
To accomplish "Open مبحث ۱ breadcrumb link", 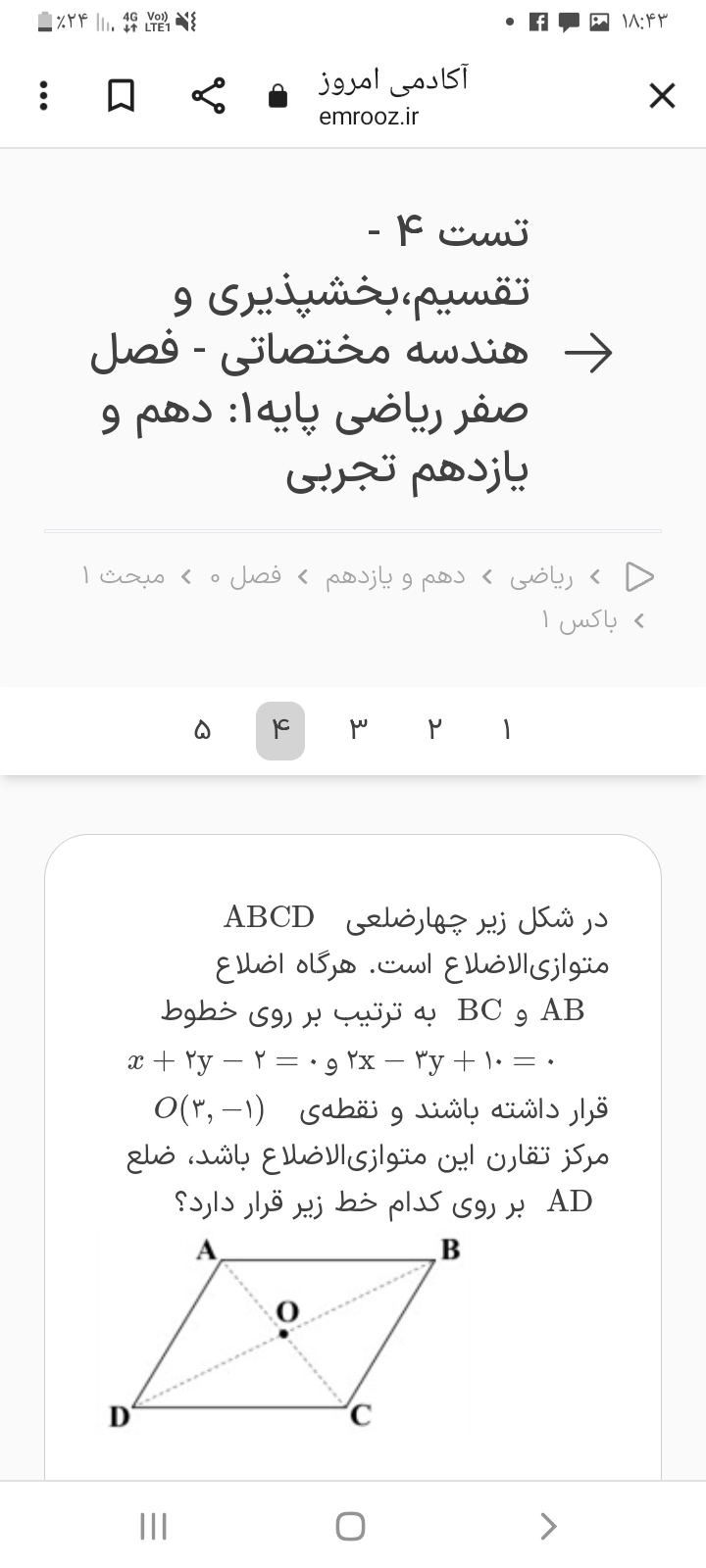I will (124, 576).
